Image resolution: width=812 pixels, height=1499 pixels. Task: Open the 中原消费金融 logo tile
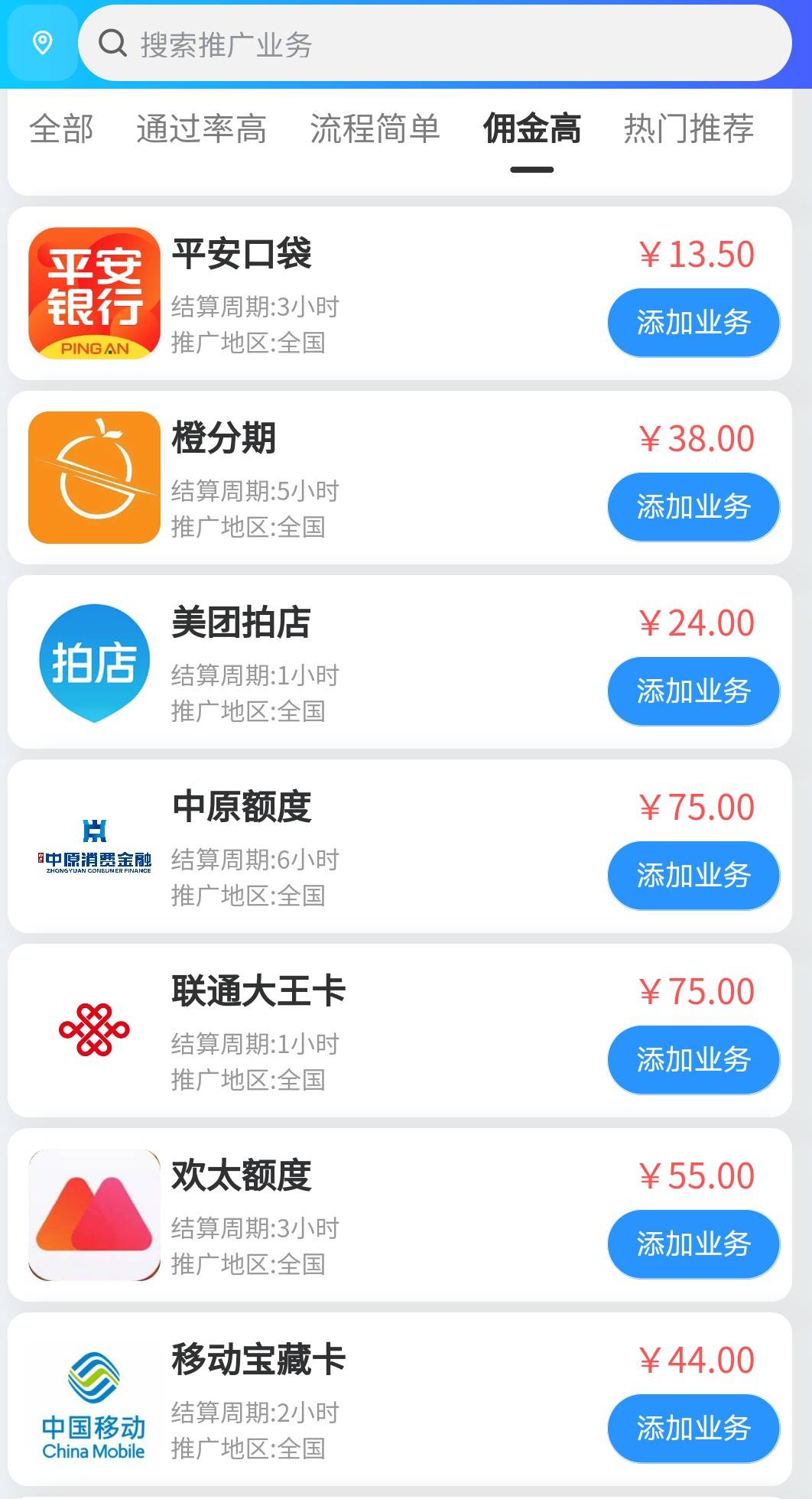click(x=94, y=847)
